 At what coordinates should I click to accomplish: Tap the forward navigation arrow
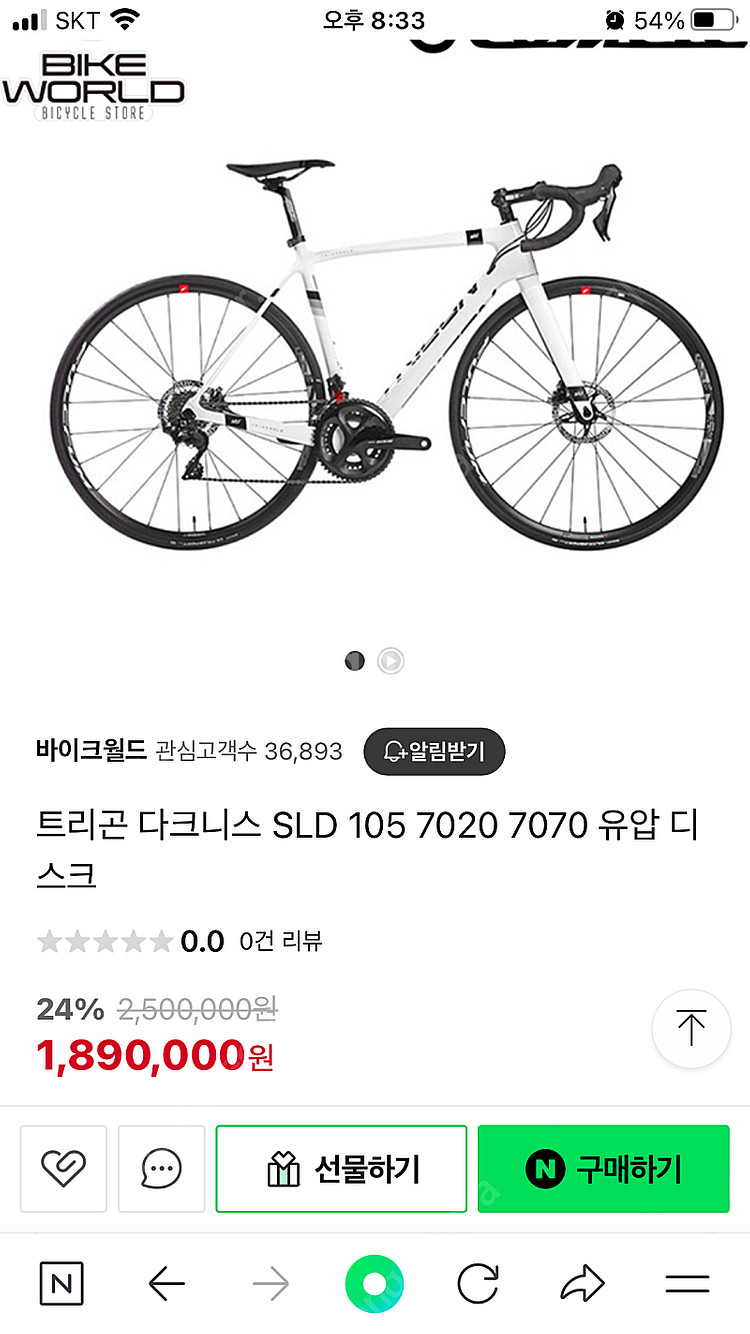pyautogui.click(x=270, y=1285)
